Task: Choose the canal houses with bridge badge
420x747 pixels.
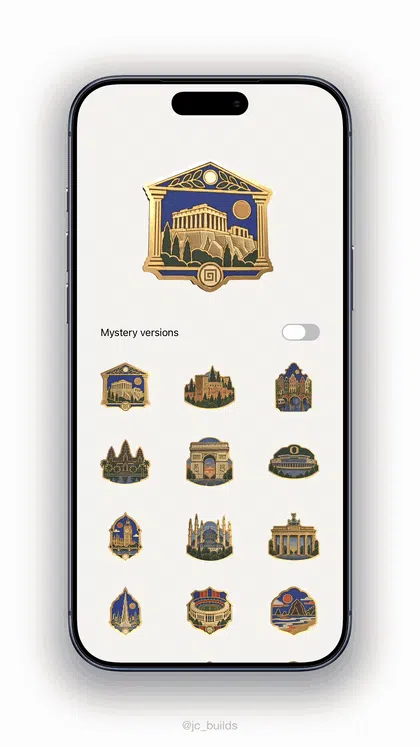Action: 293,387
